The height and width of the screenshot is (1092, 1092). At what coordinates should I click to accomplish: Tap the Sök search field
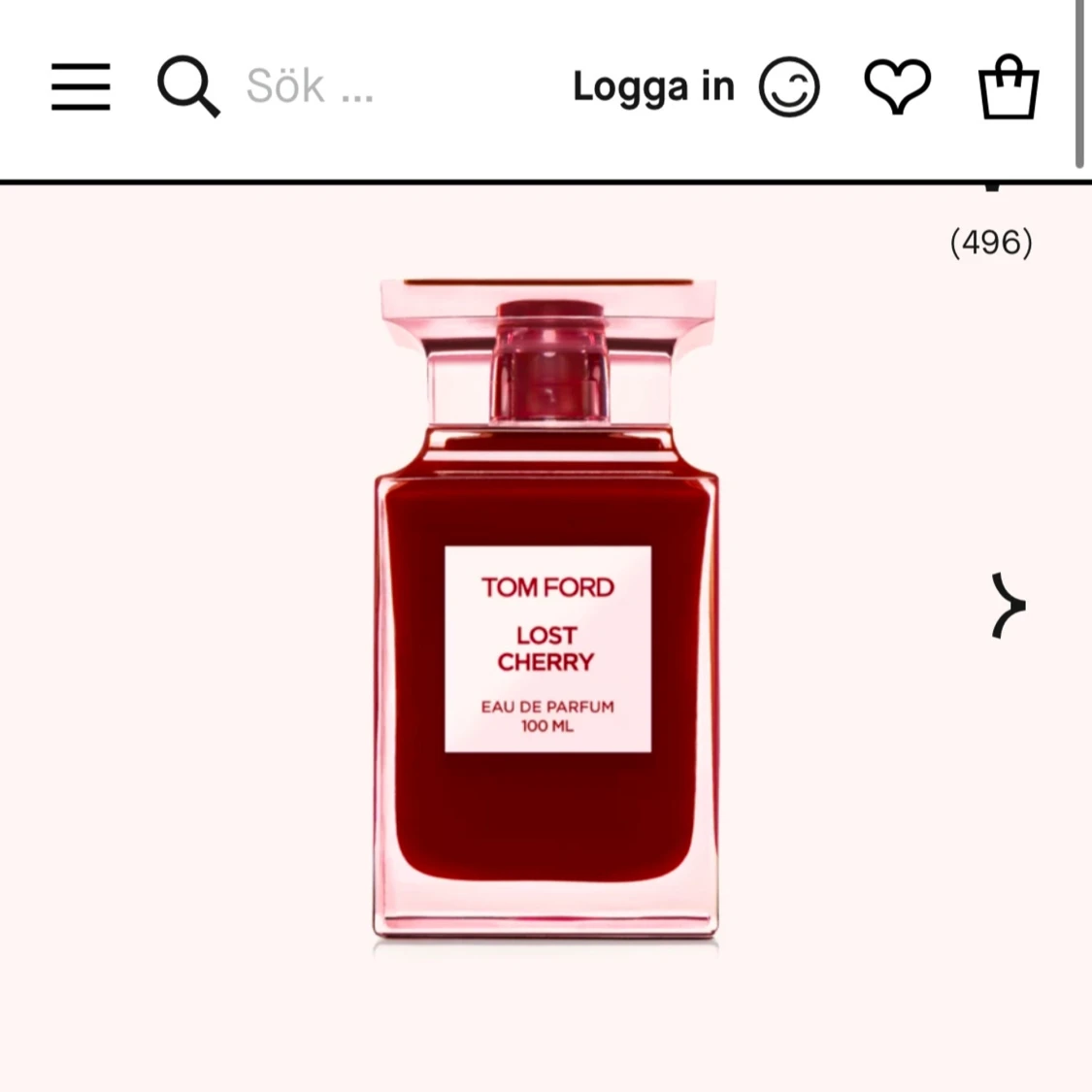click(311, 86)
